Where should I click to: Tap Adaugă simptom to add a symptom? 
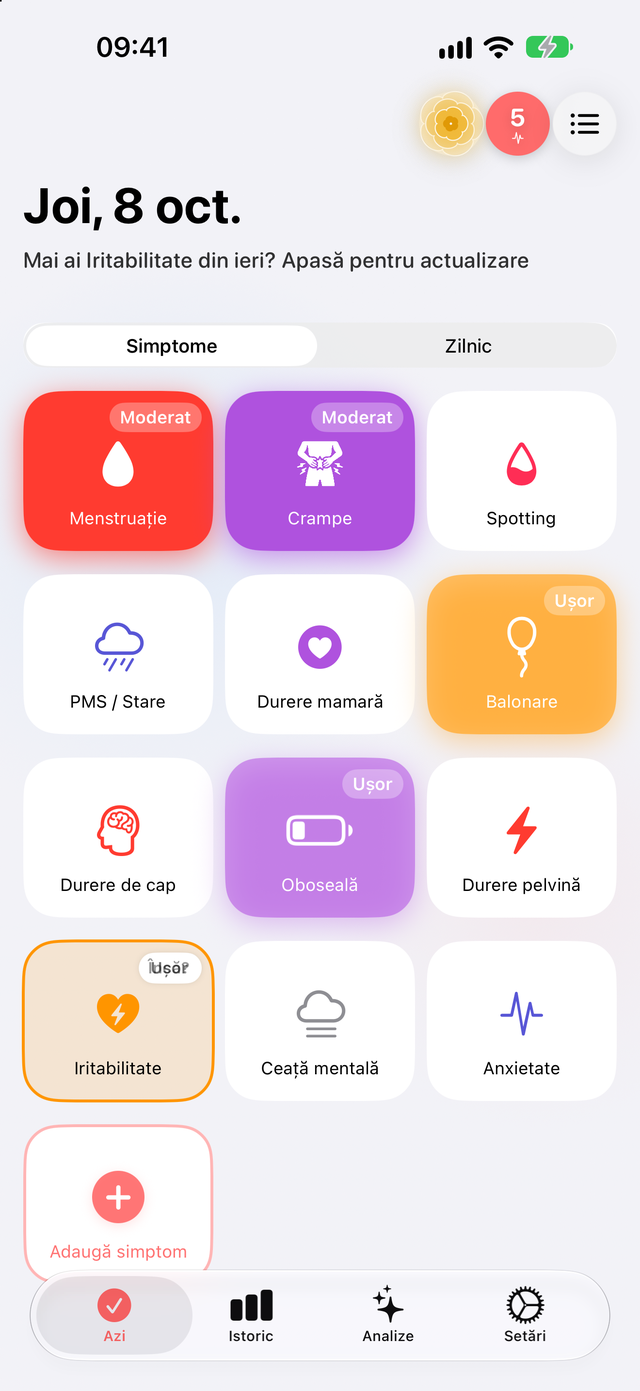(118, 1203)
